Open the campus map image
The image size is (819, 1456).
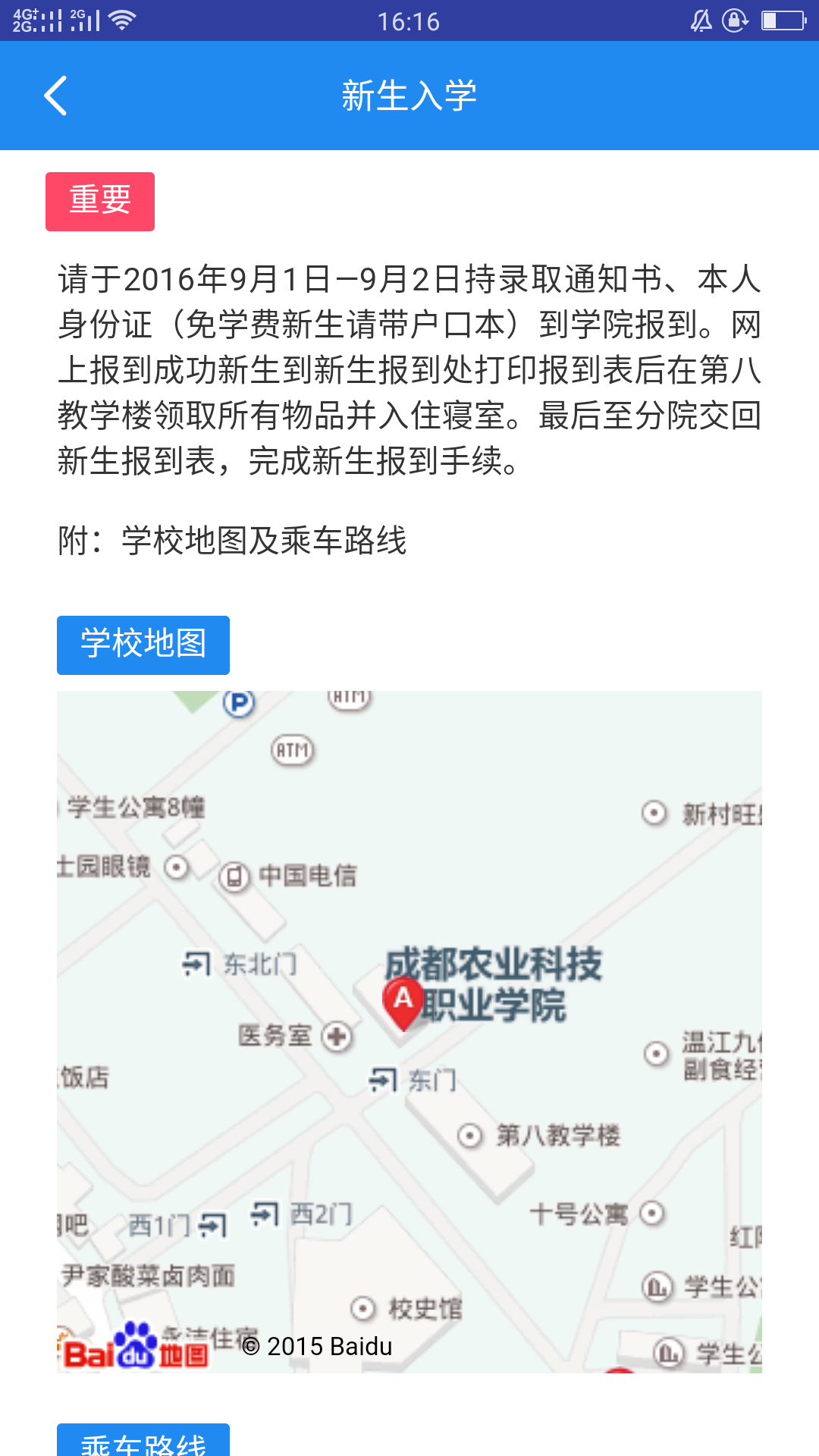coord(409,1031)
